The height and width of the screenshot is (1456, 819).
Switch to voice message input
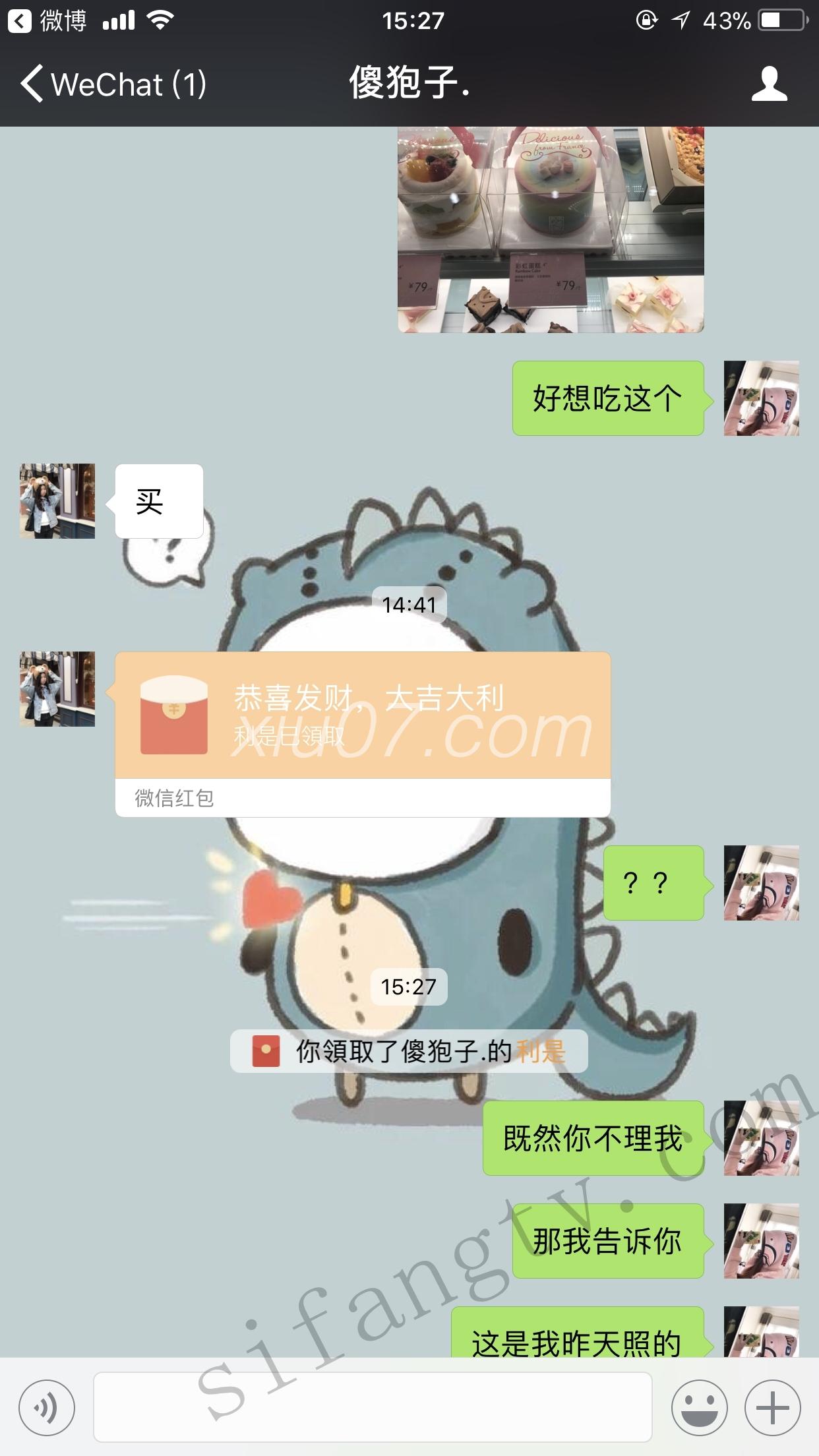(46, 1408)
